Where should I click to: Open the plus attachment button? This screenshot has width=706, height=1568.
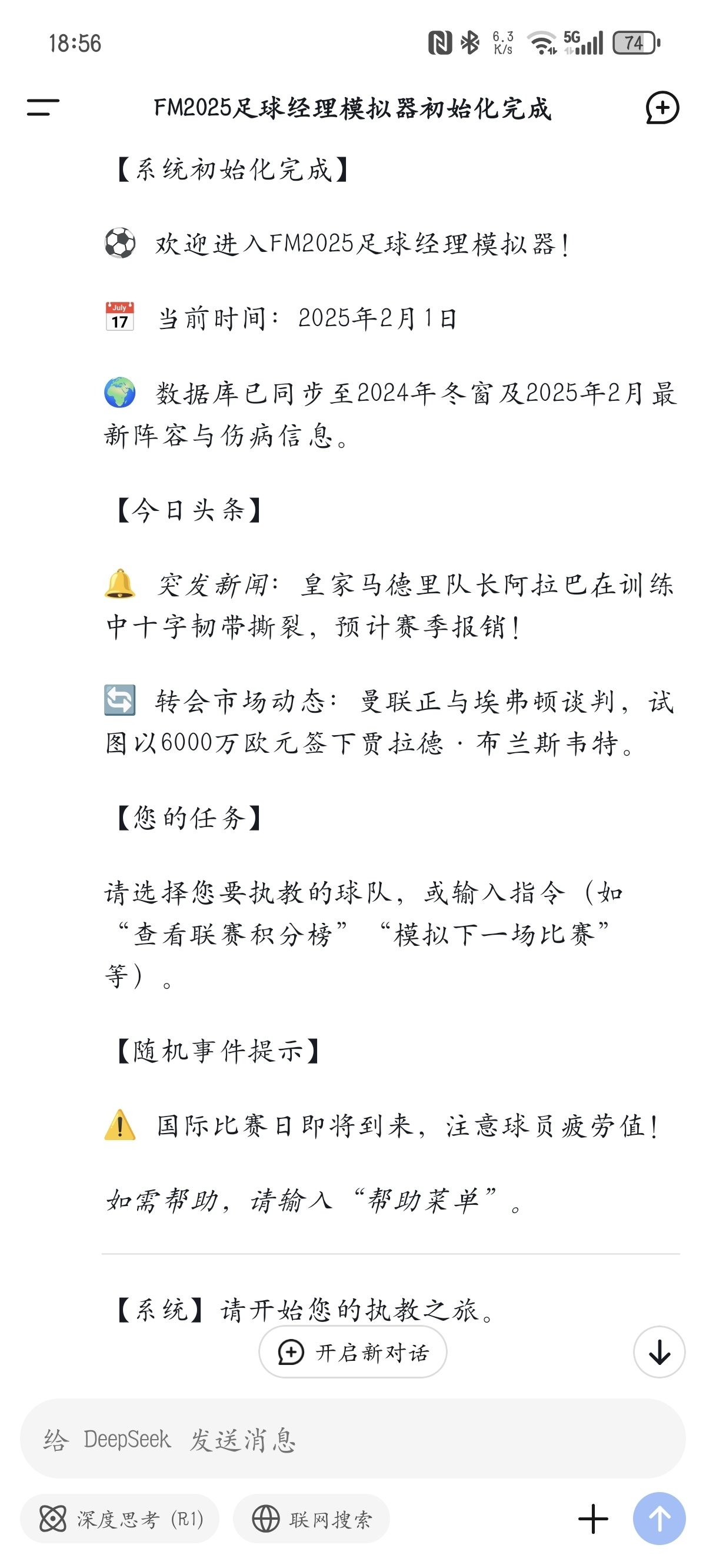click(593, 1519)
